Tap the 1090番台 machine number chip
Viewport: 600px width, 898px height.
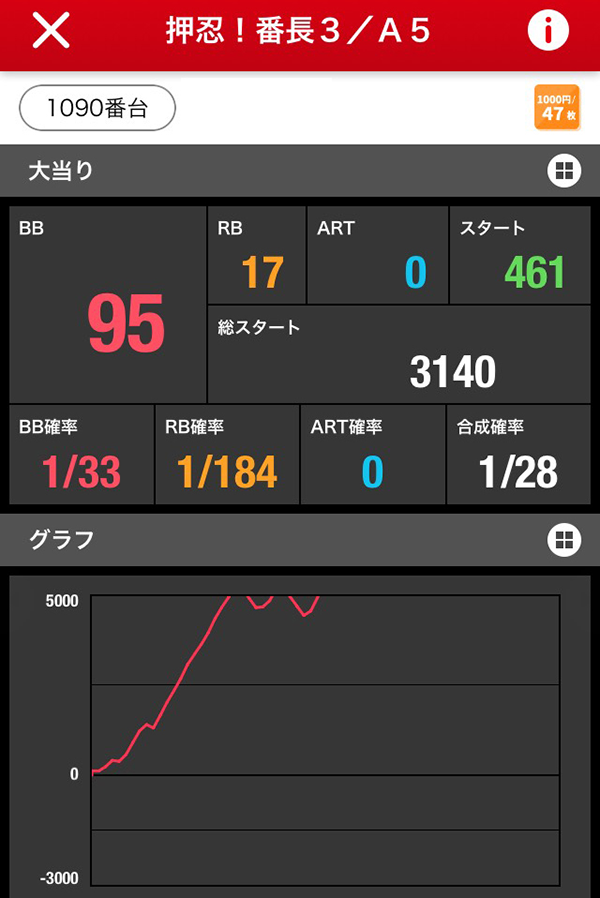click(x=98, y=108)
